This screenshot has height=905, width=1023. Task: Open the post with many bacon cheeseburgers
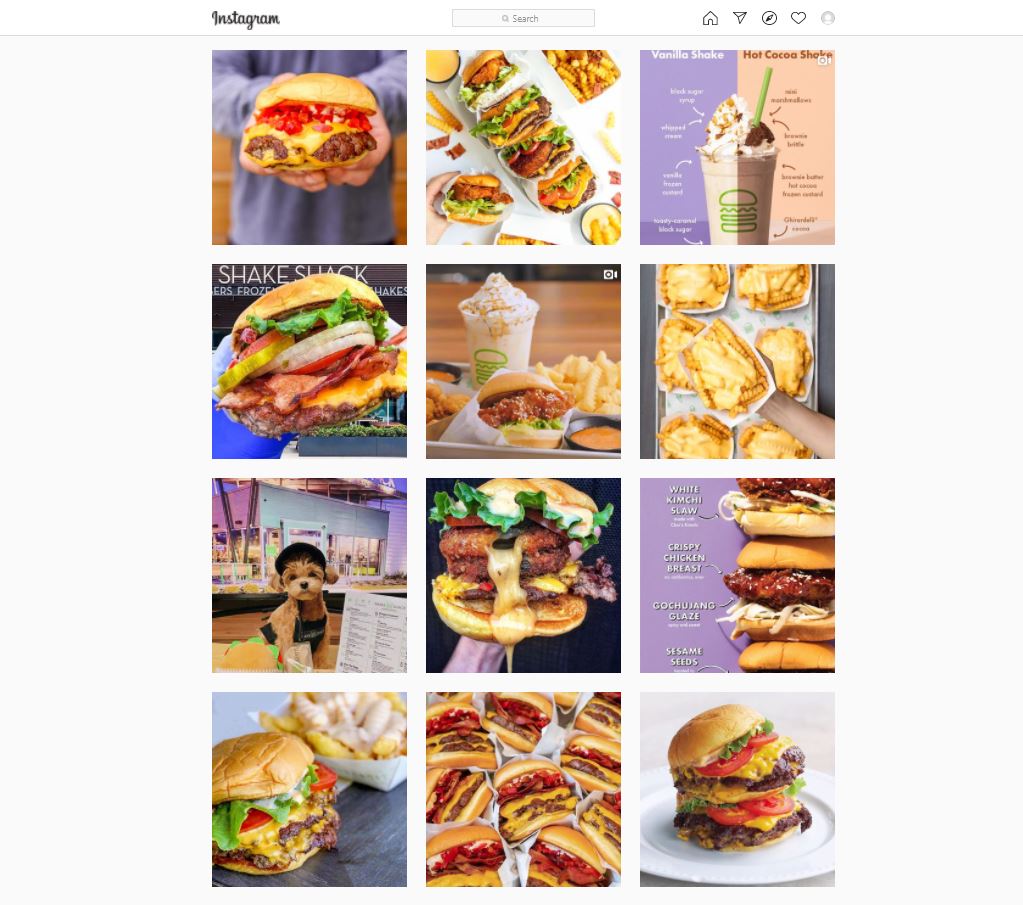(x=523, y=789)
